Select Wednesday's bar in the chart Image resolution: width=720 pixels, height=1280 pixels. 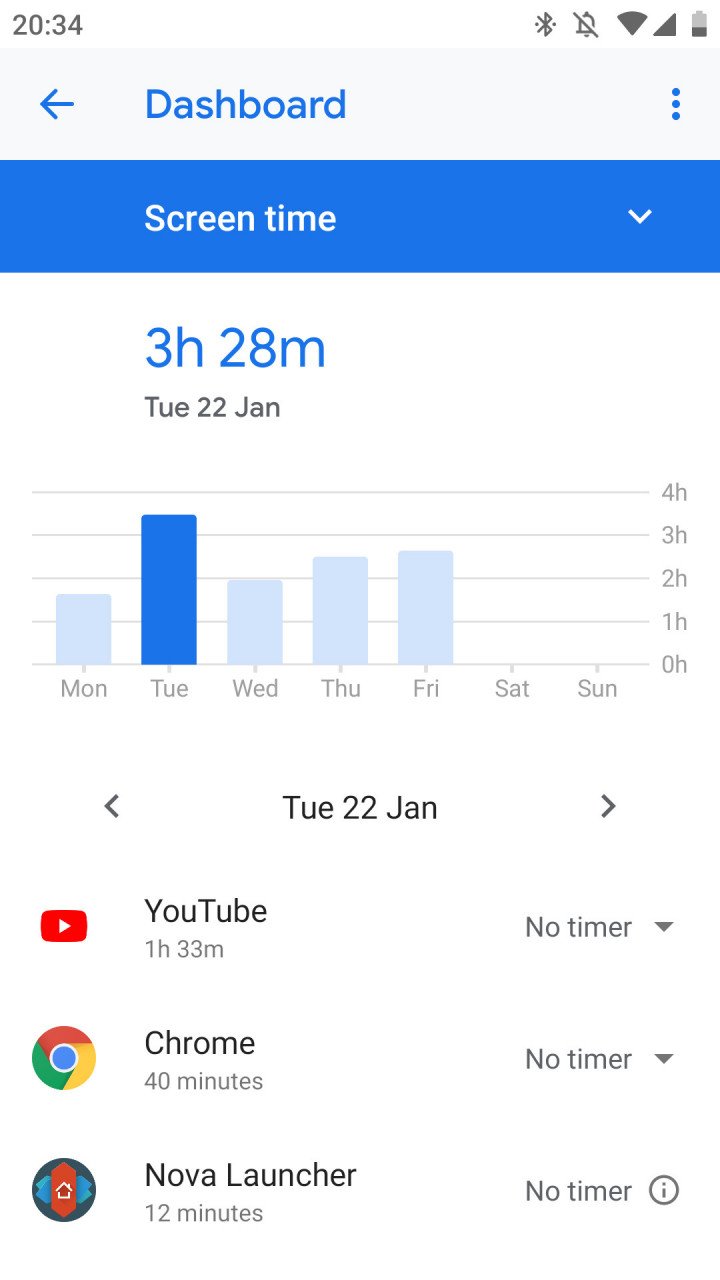click(255, 622)
